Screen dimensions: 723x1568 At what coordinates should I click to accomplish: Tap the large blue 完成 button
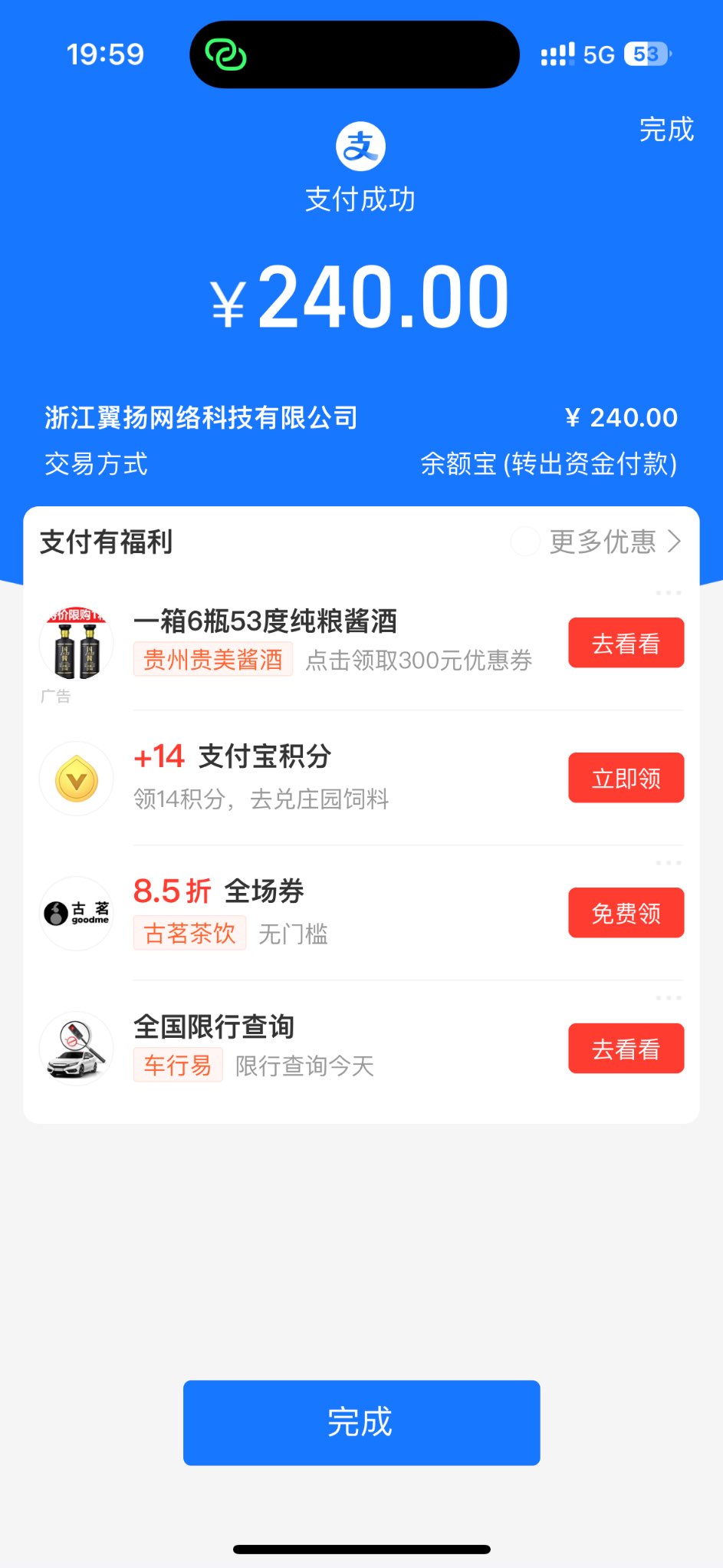pos(361,1422)
